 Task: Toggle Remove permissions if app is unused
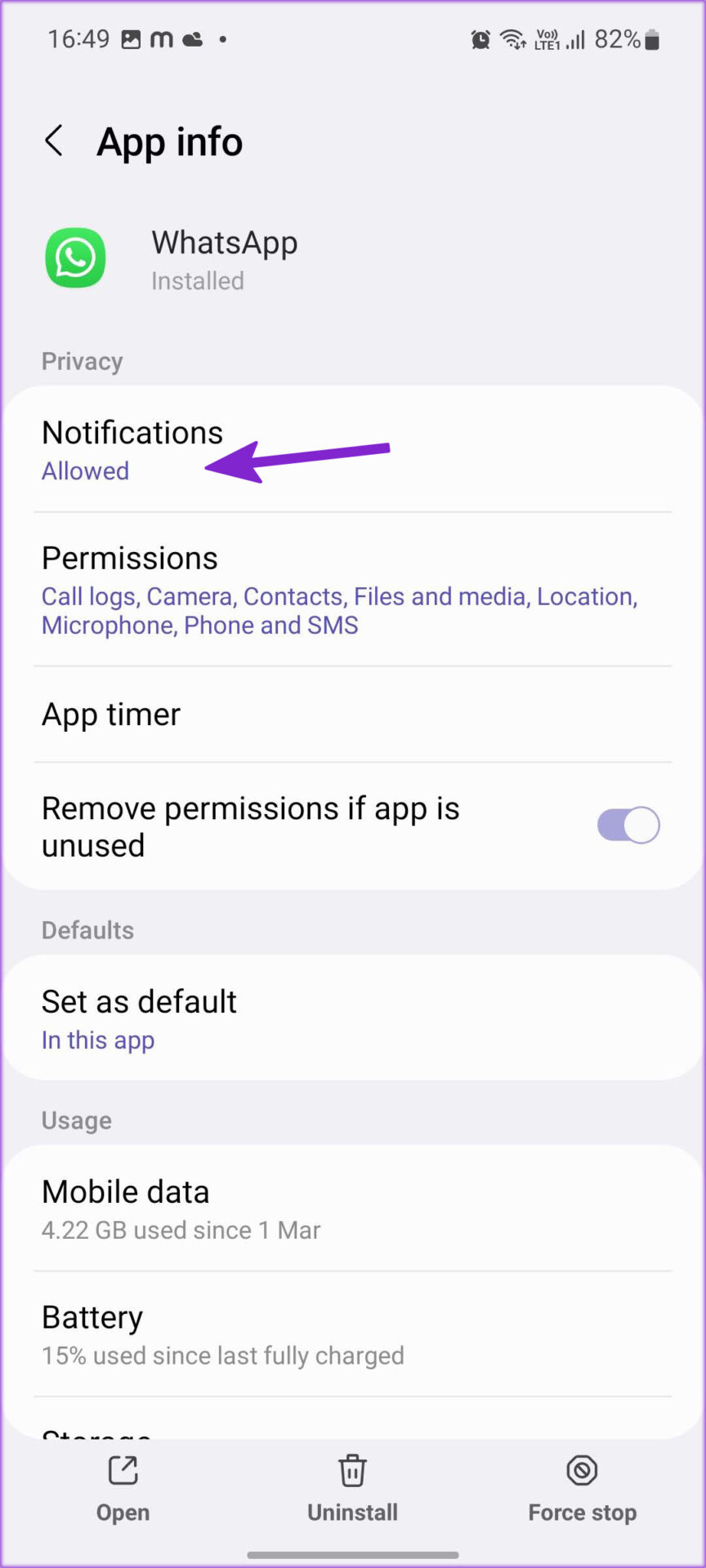628,826
